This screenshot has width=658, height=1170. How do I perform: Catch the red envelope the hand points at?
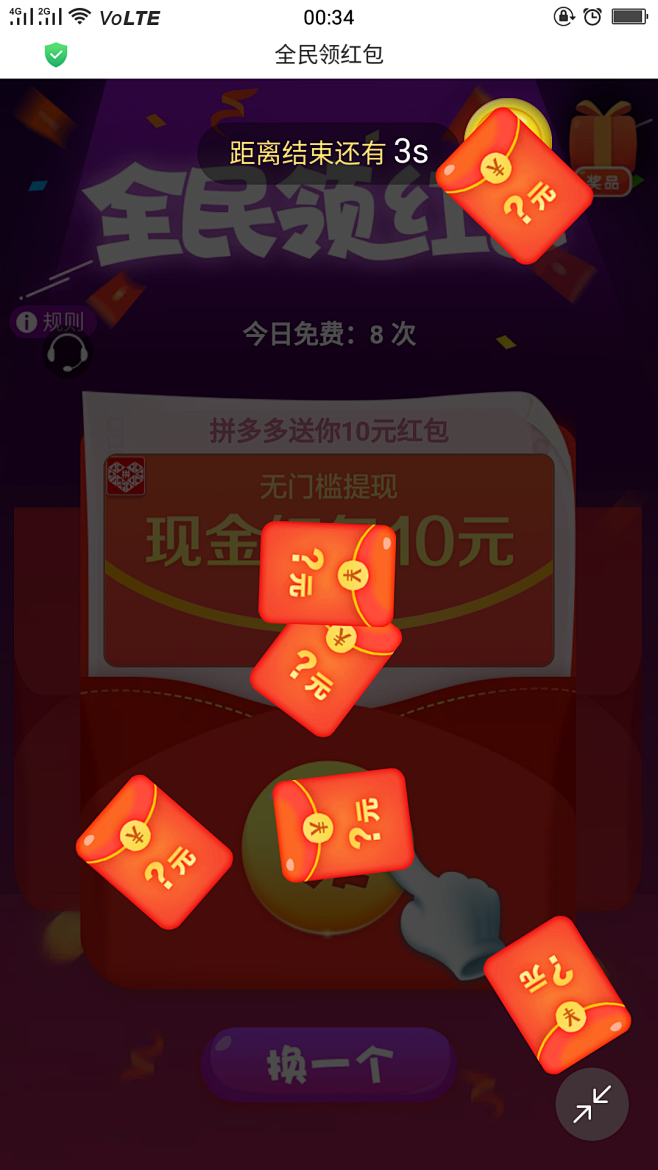342,825
